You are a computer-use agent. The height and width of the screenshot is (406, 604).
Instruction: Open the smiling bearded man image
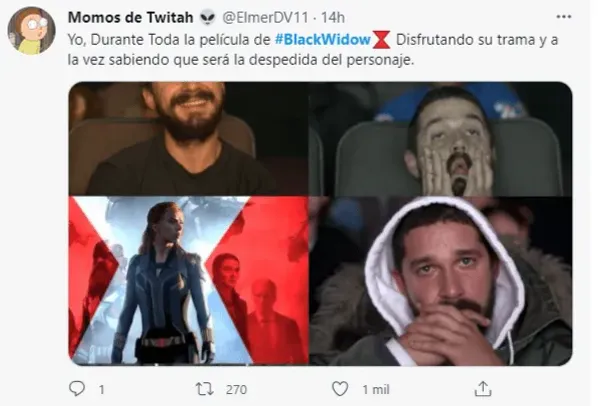point(187,138)
